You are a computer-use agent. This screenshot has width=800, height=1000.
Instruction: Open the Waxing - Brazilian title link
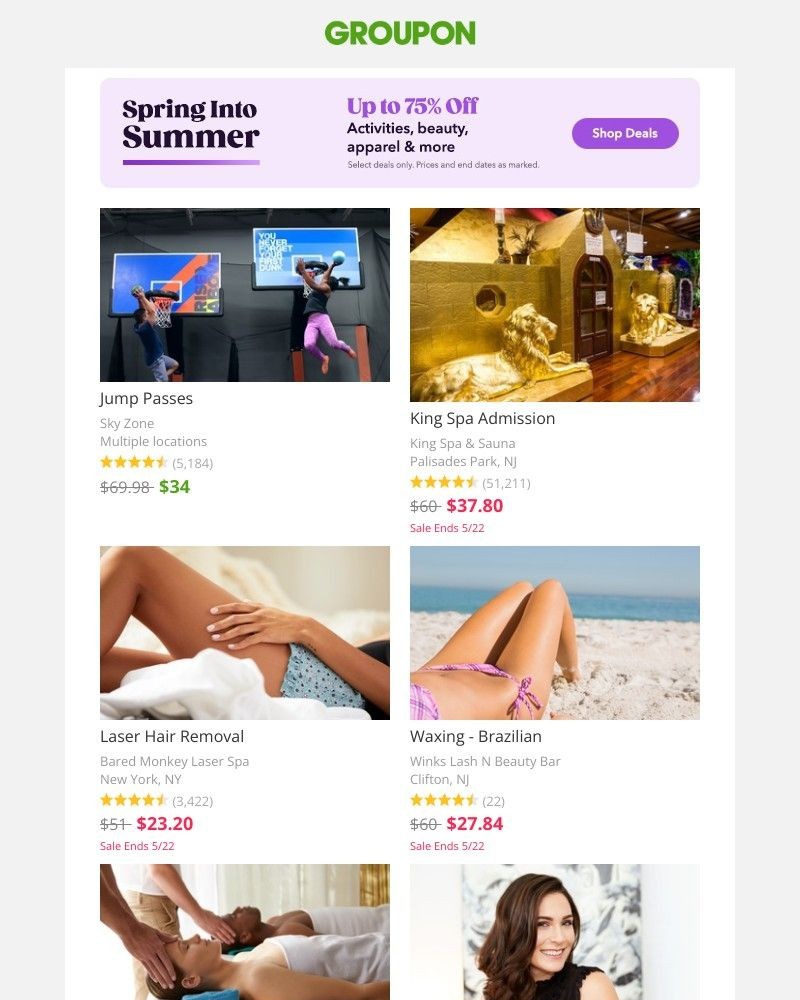pos(476,736)
